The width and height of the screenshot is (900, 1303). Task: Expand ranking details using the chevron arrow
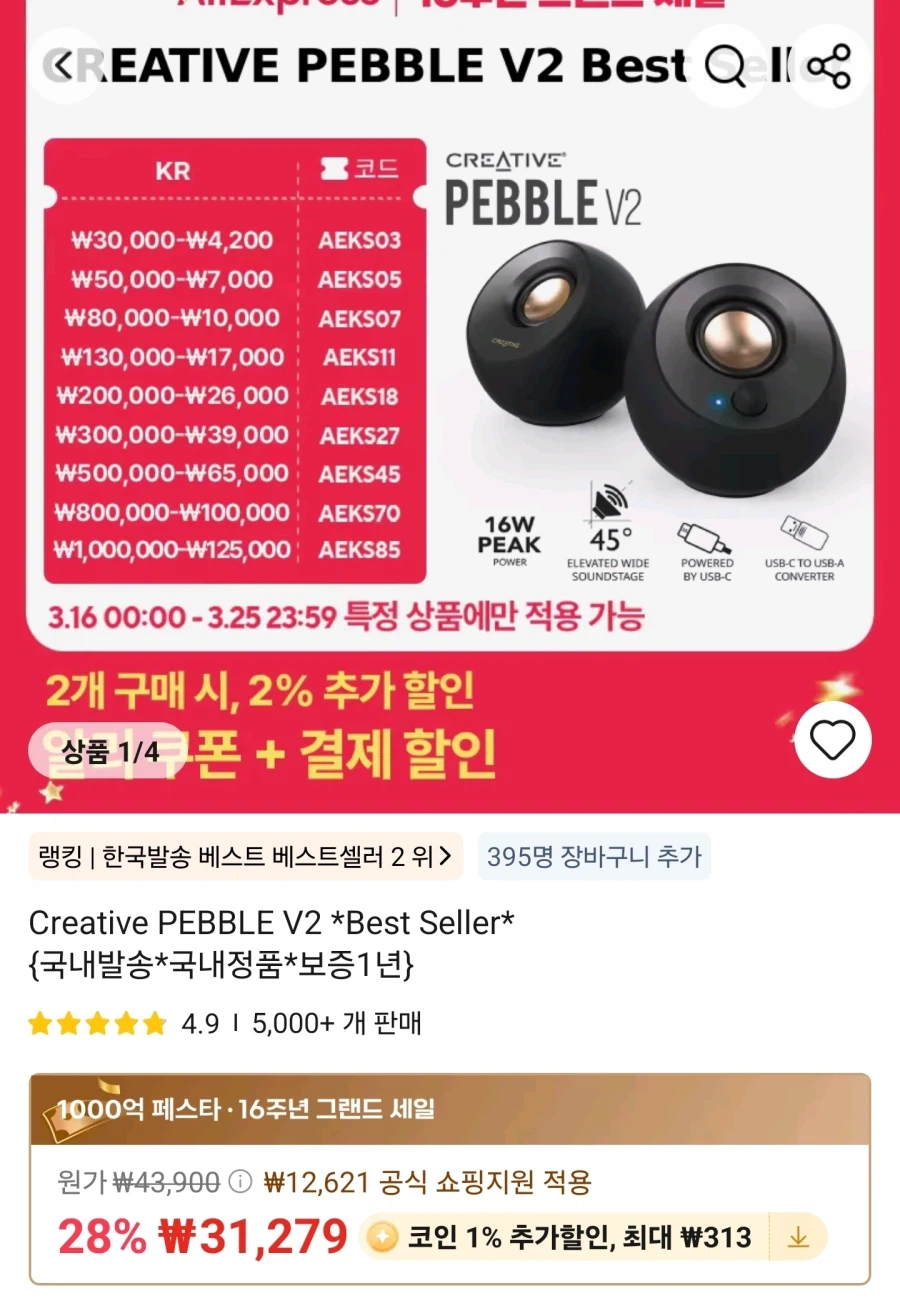pos(447,858)
